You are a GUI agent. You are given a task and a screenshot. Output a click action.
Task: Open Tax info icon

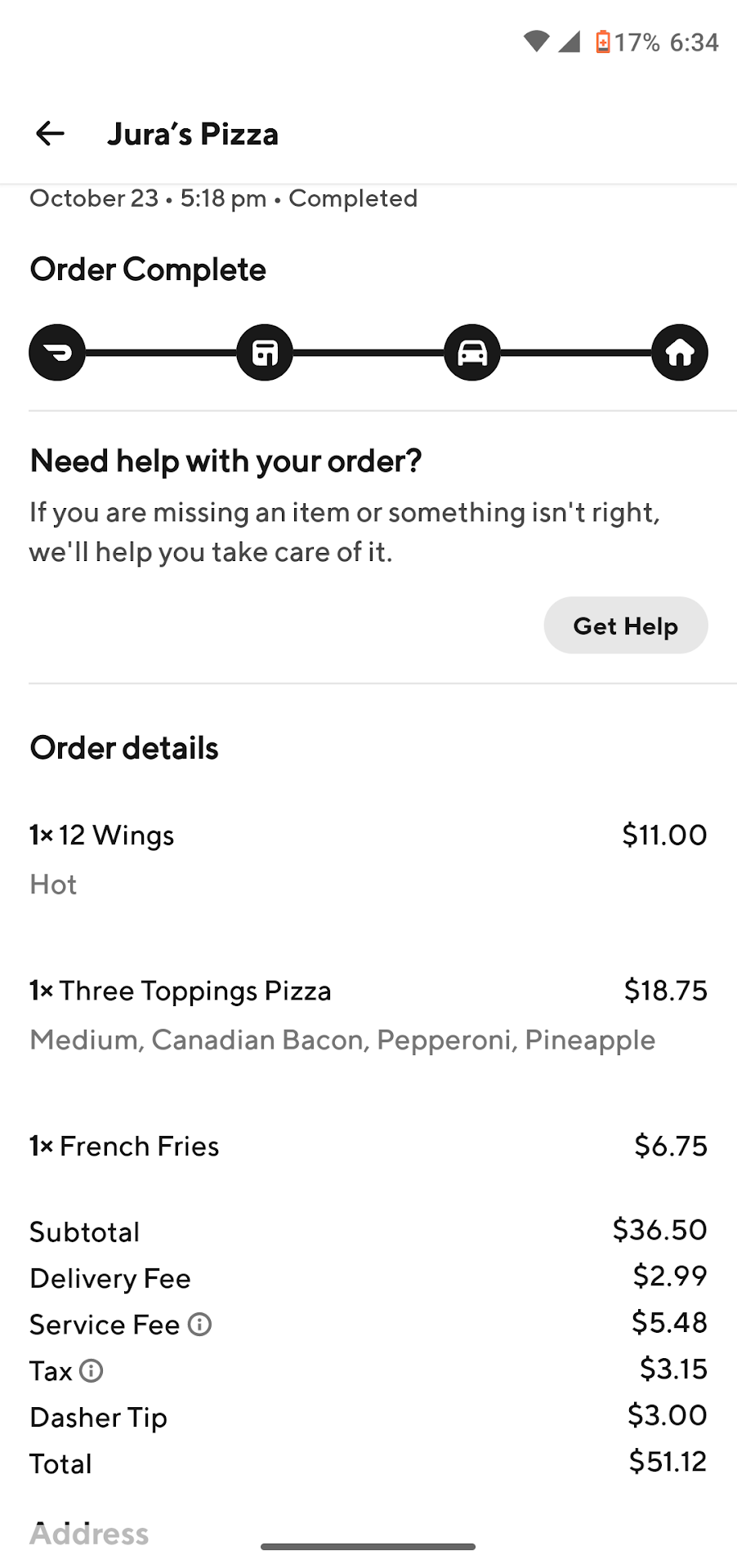point(92,1370)
